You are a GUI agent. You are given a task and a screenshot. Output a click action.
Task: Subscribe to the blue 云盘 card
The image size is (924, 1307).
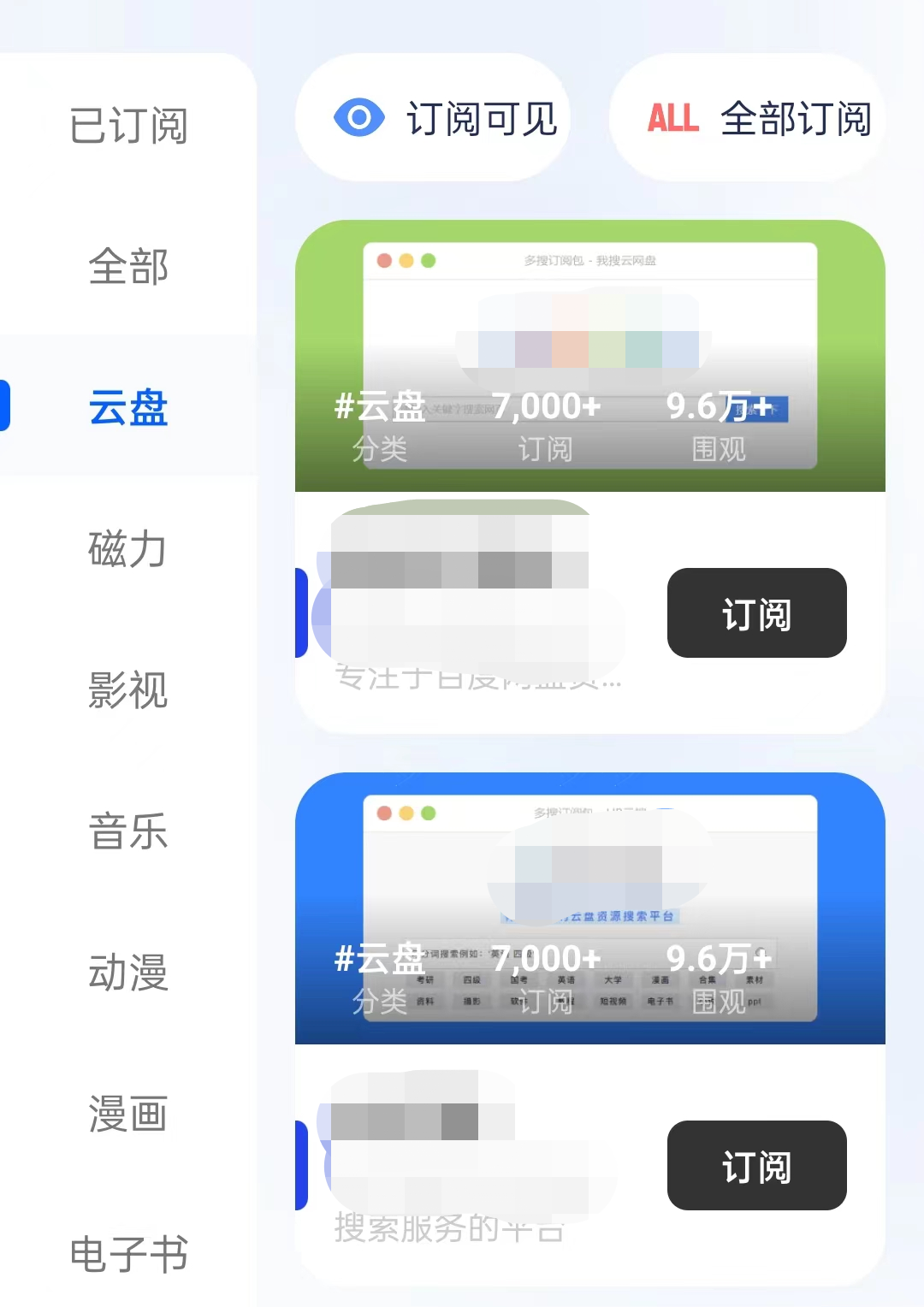click(x=756, y=1166)
